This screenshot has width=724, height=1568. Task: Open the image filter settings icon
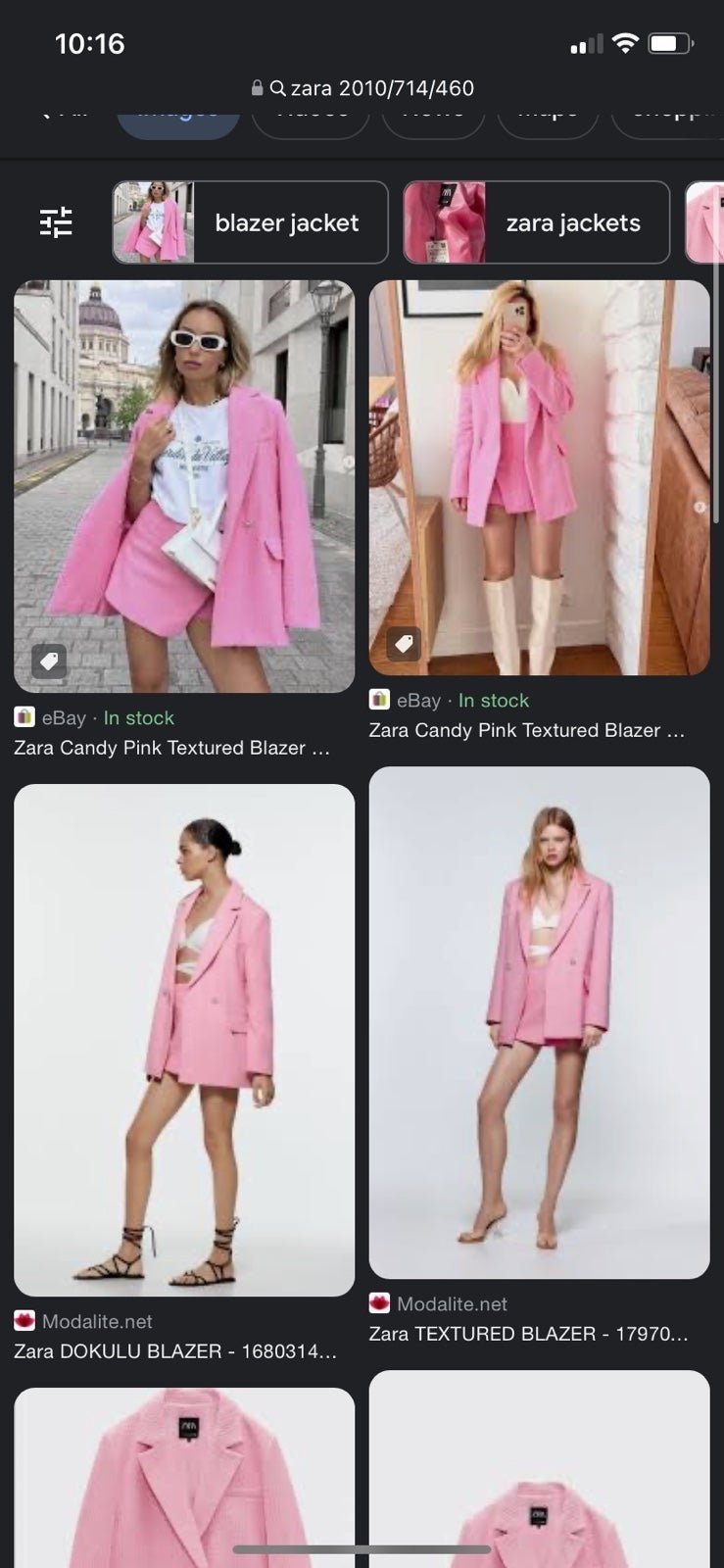[56, 222]
